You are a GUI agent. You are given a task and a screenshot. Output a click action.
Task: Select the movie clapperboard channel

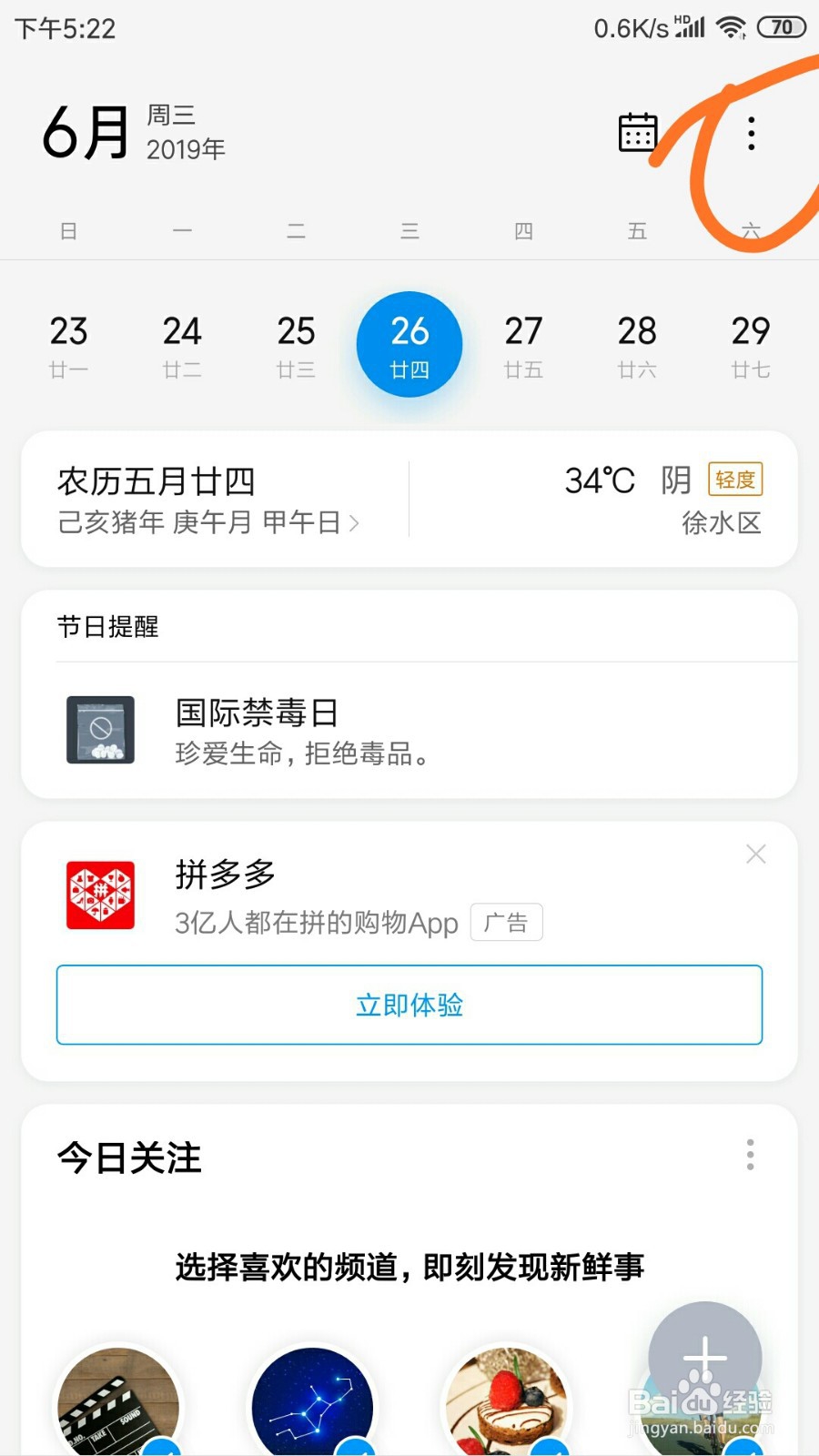click(119, 1401)
